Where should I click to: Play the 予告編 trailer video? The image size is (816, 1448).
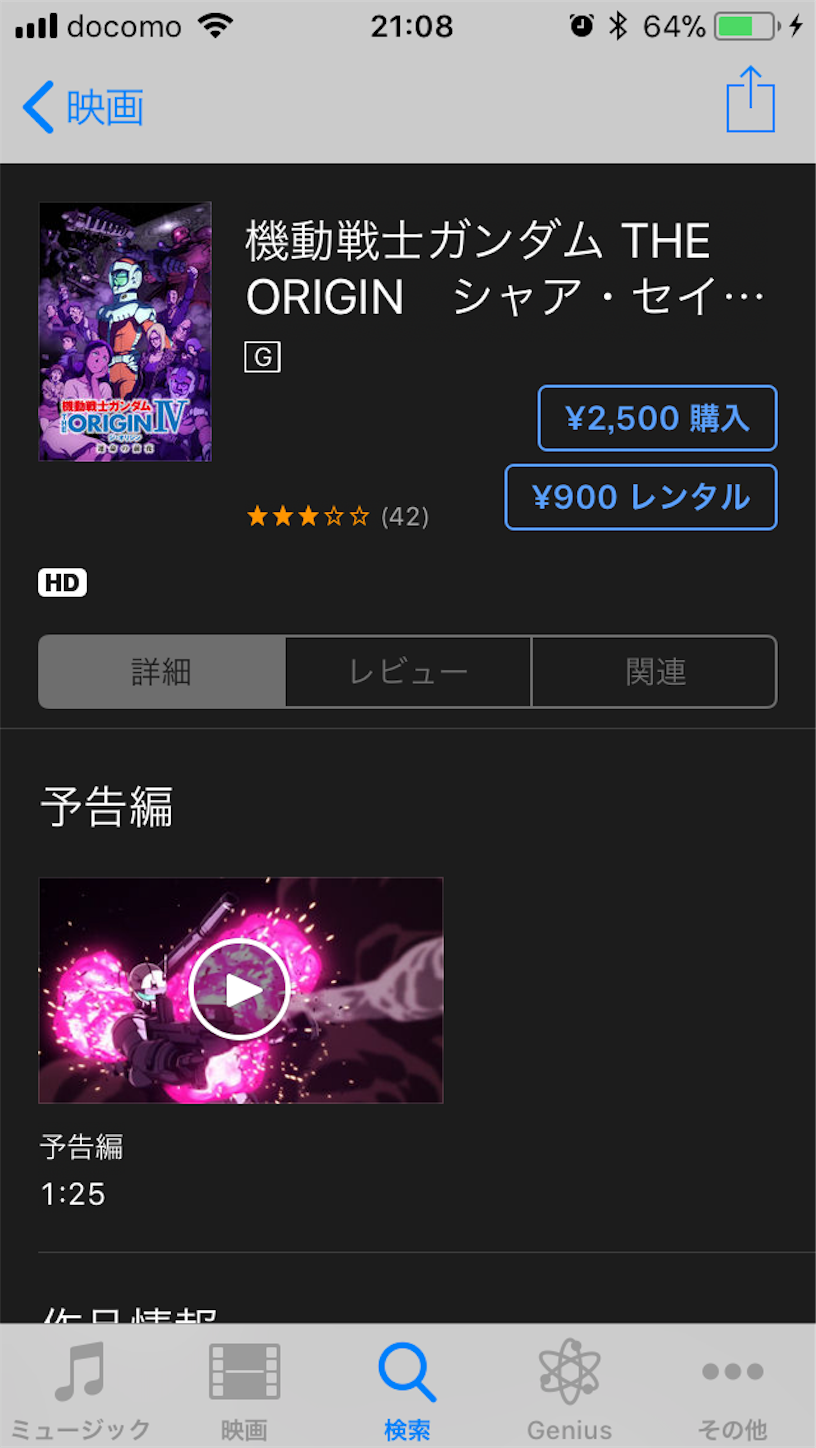[x=240, y=990]
